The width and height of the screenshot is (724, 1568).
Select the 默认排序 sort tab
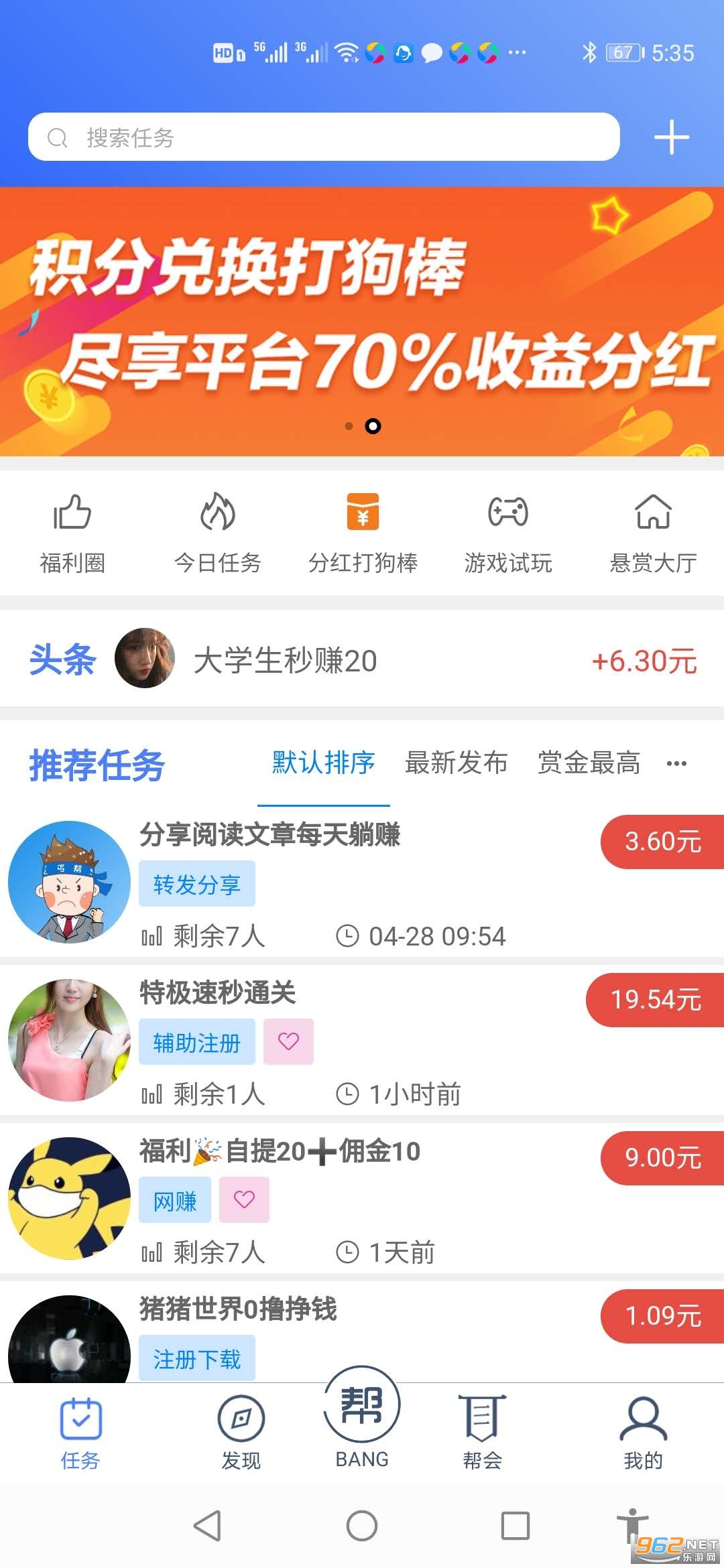tap(323, 763)
